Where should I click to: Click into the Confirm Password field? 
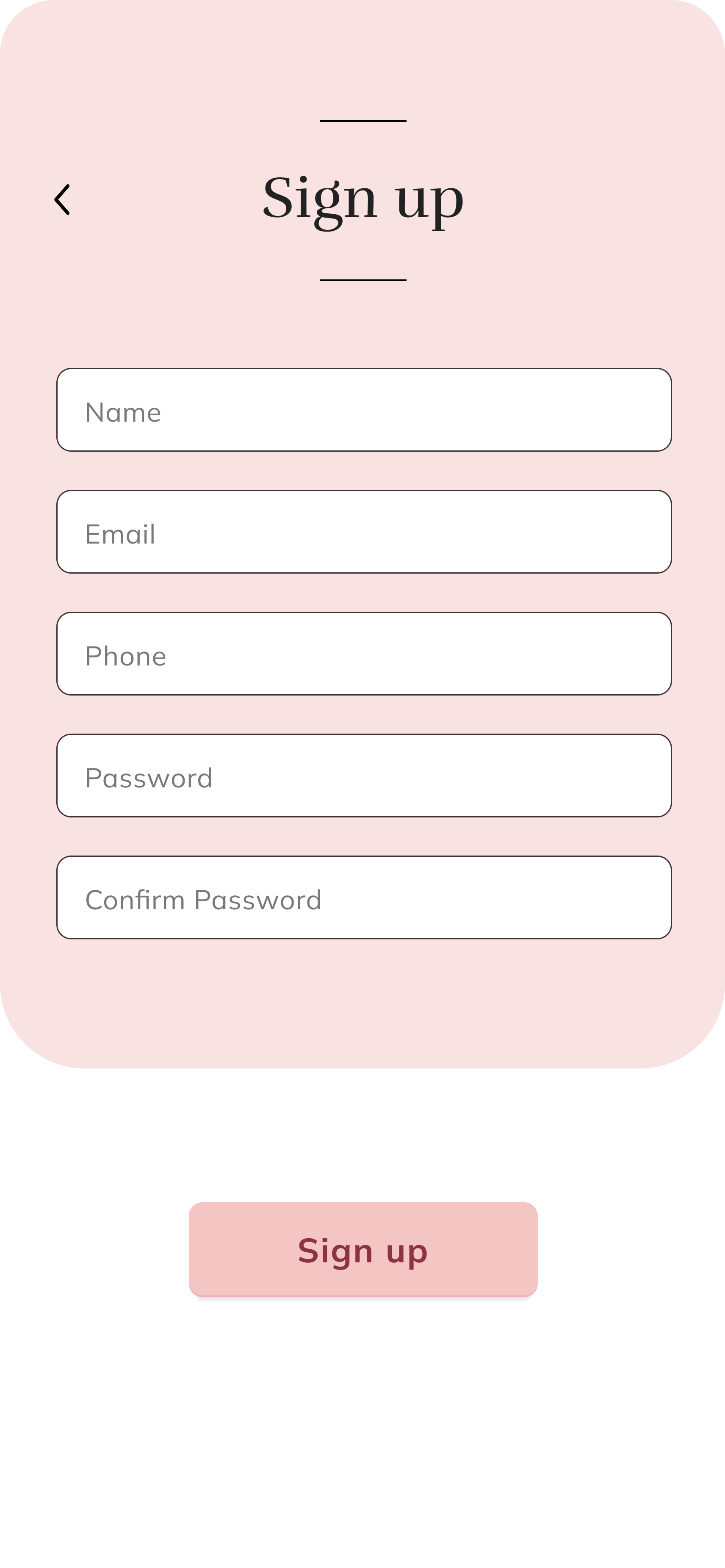coord(363,897)
